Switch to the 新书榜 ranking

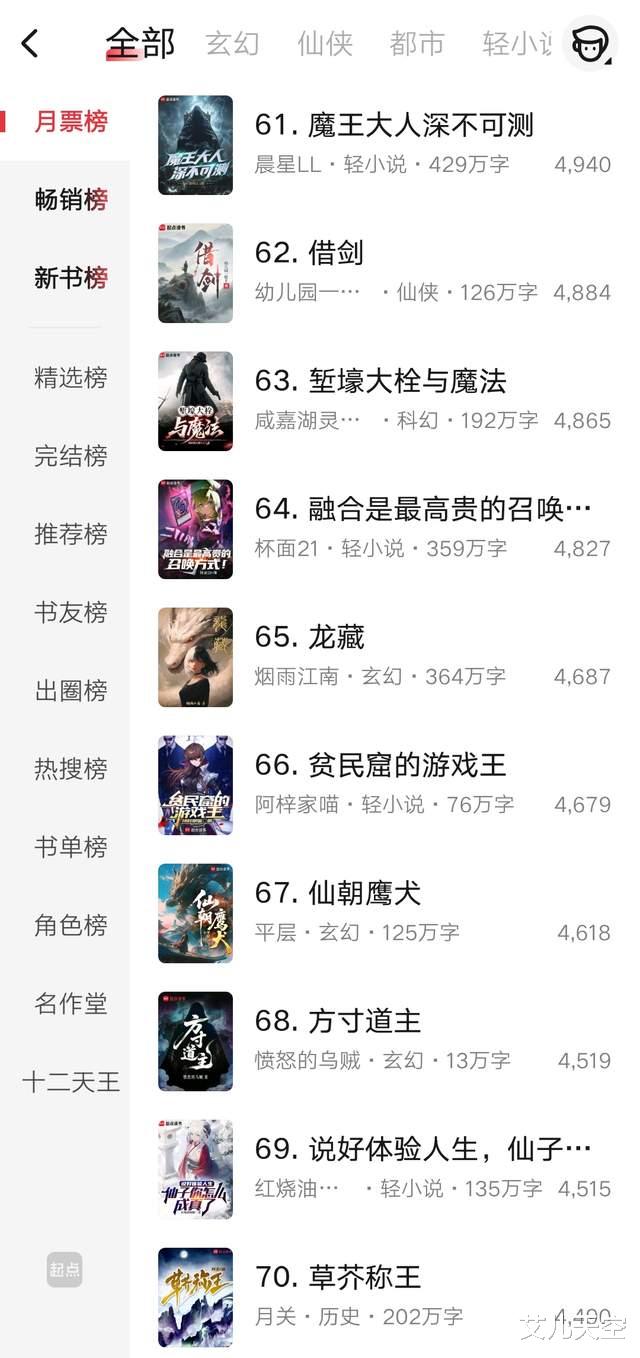click(x=71, y=278)
